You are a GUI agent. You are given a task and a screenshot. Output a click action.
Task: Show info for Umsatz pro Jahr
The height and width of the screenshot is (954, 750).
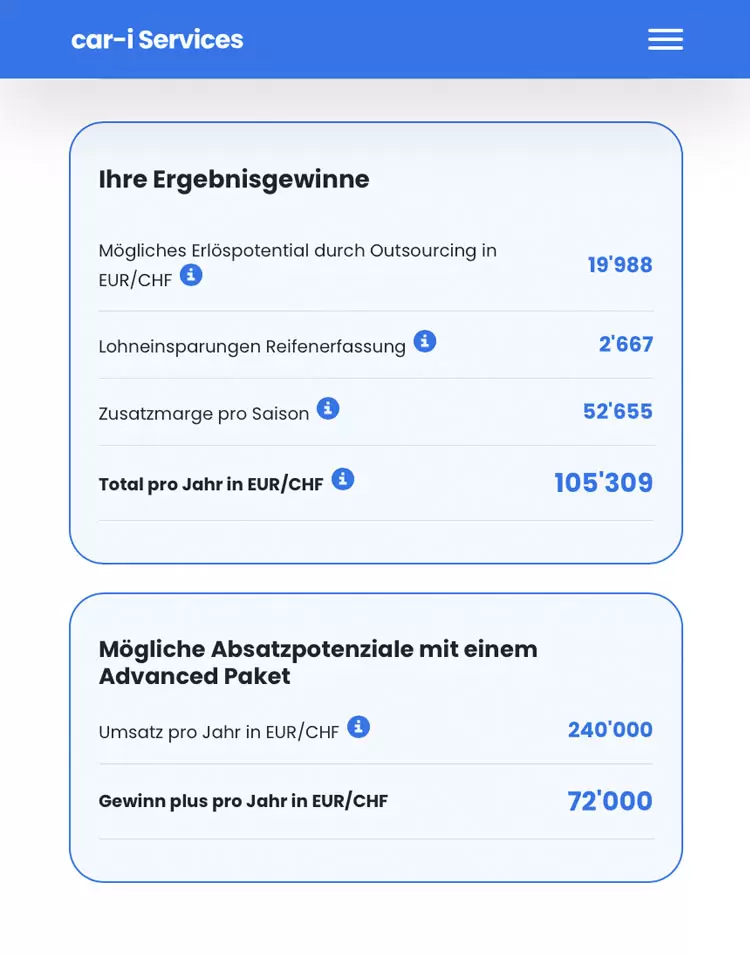(x=358, y=726)
